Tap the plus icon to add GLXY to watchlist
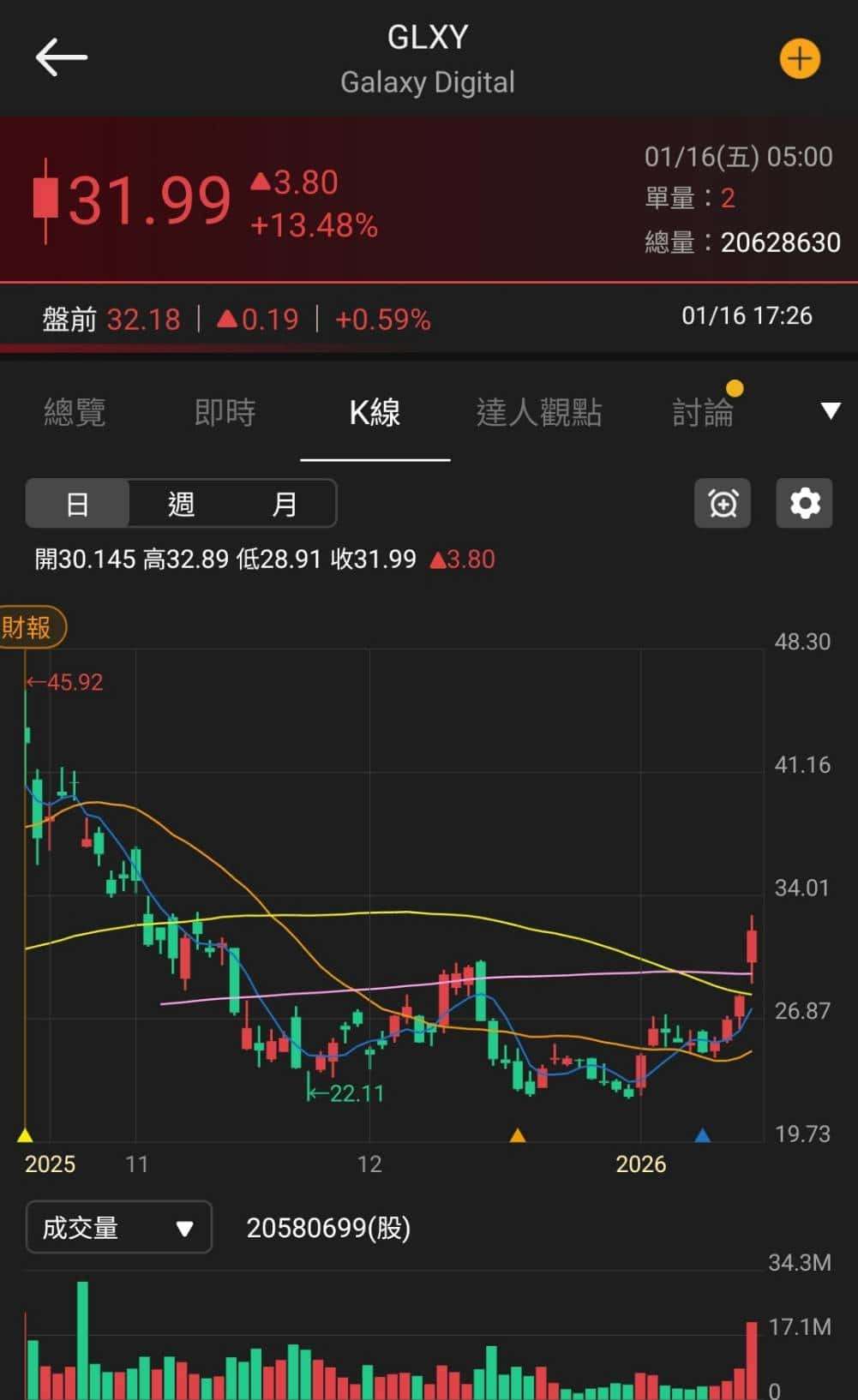This screenshot has height=1400, width=858. tap(799, 58)
